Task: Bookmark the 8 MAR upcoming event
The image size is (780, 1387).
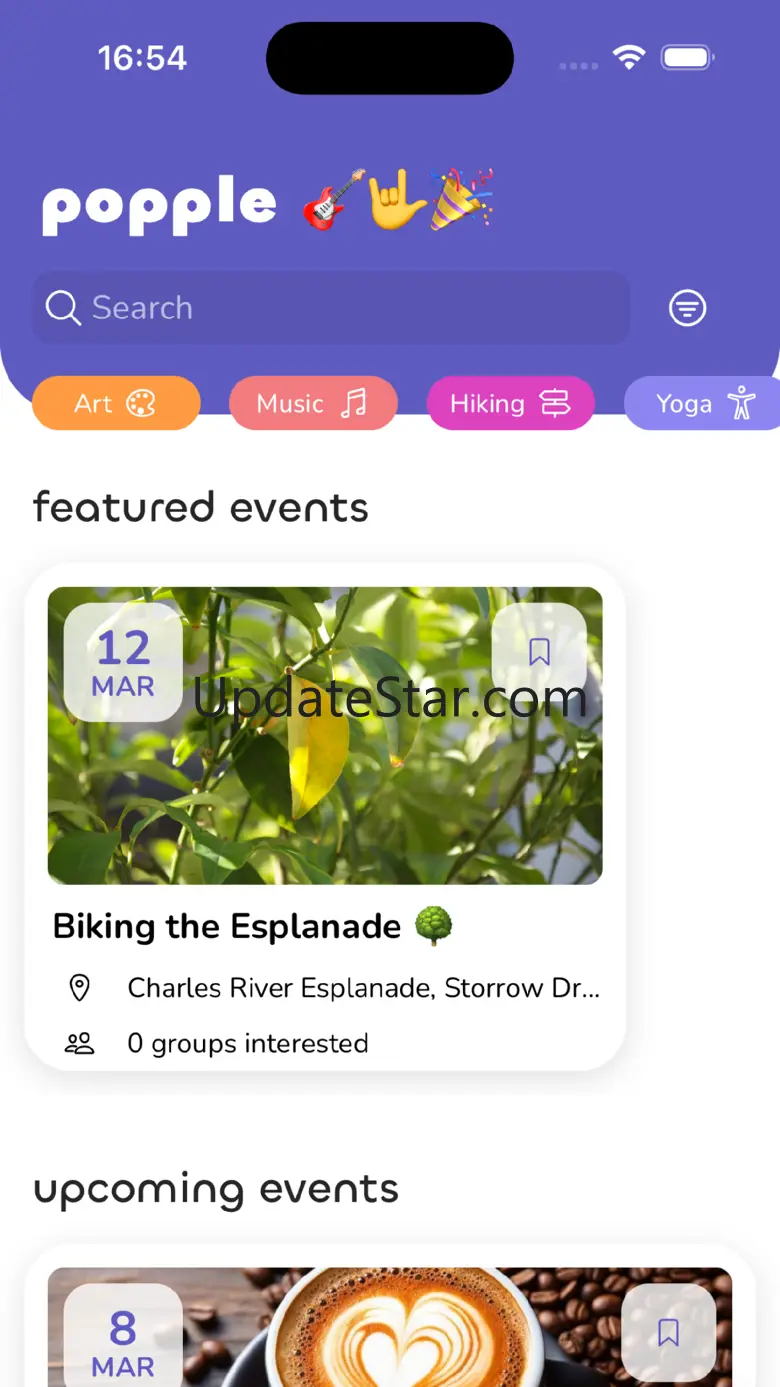Action: tap(668, 1332)
